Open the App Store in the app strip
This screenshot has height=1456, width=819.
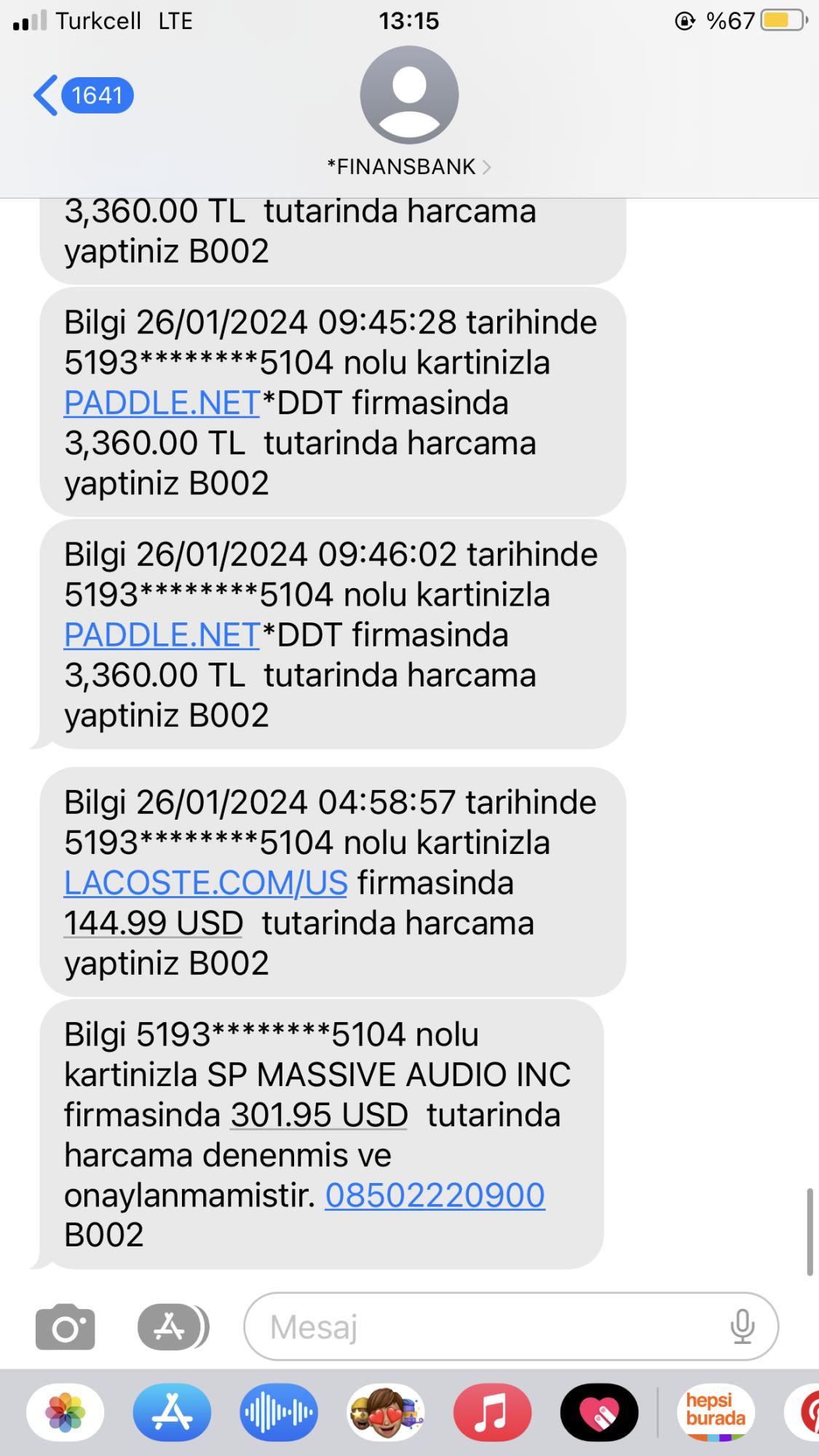point(172,1413)
